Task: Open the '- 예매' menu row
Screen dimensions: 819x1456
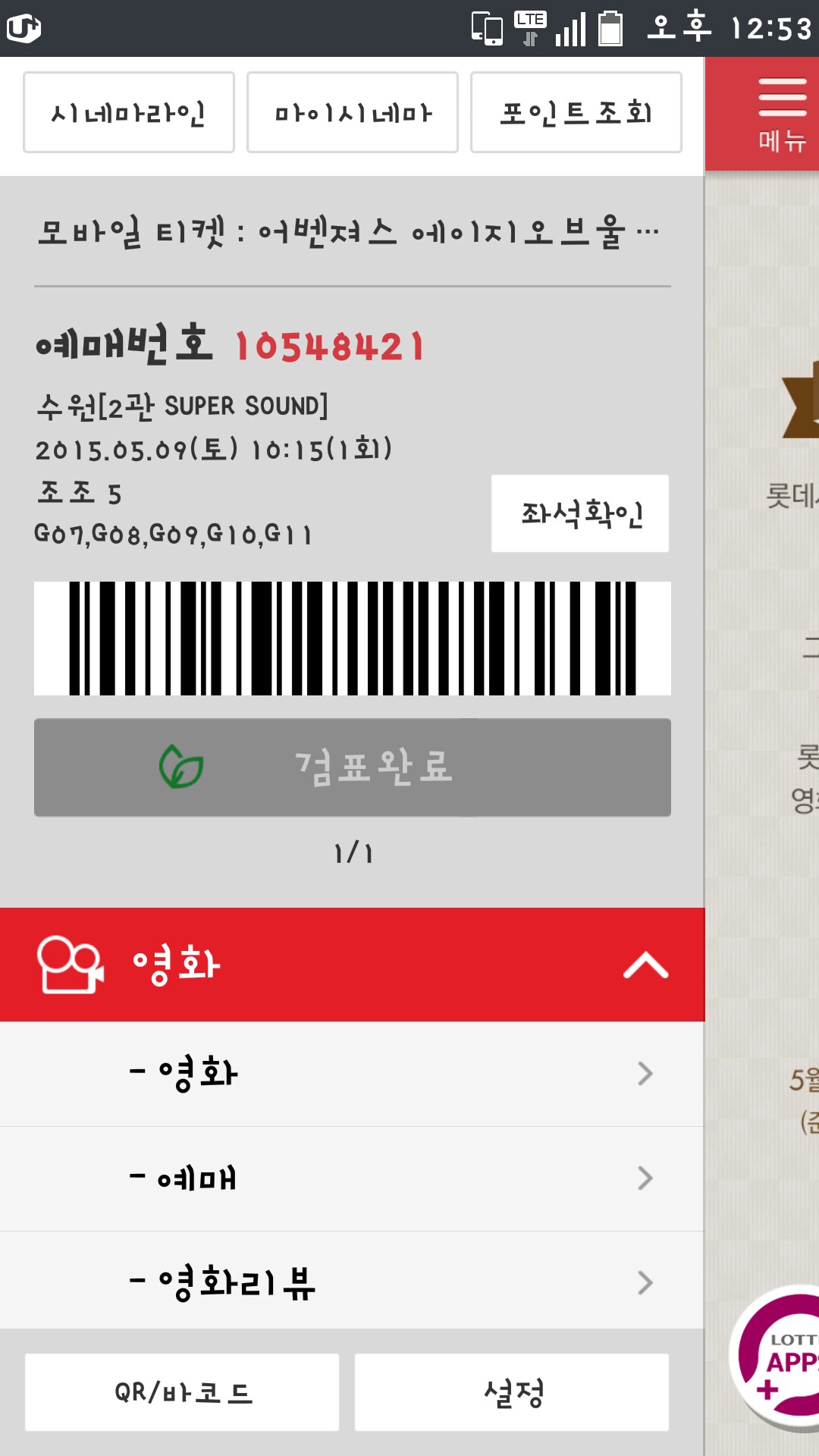Action: pyautogui.click(x=353, y=1178)
